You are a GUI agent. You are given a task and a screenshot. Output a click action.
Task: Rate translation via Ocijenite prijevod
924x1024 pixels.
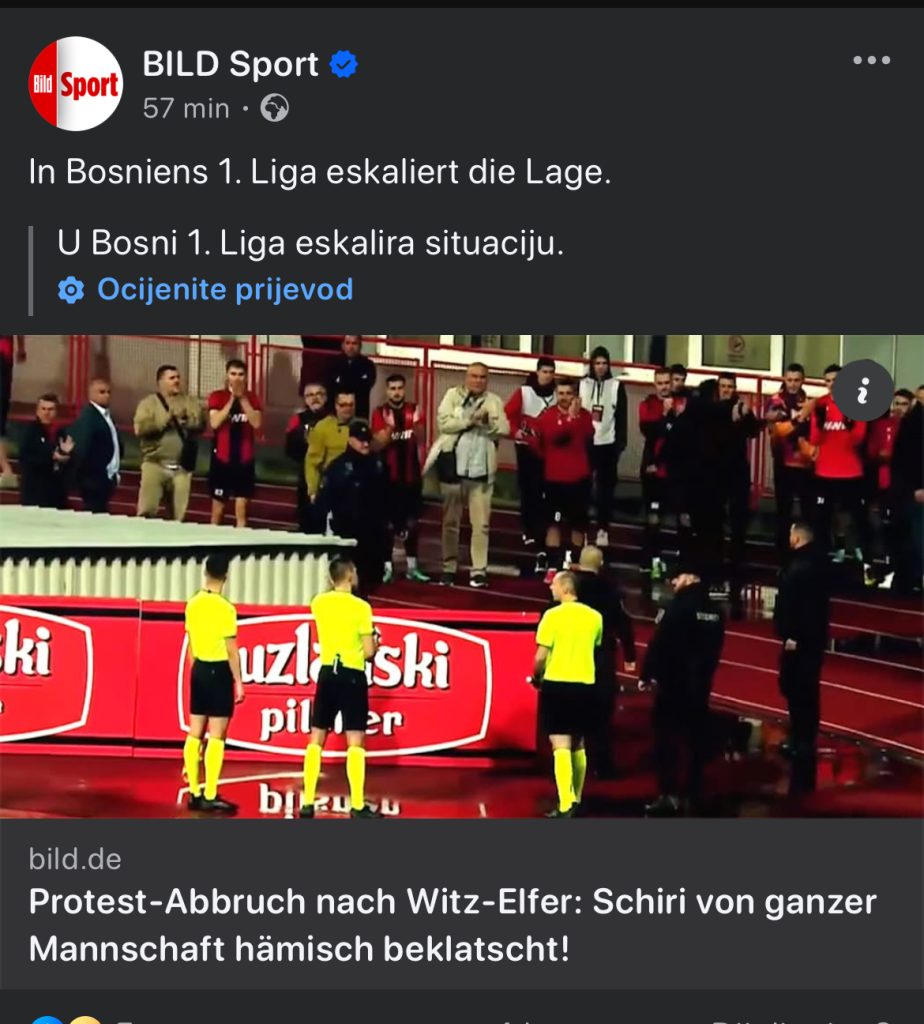pos(224,290)
